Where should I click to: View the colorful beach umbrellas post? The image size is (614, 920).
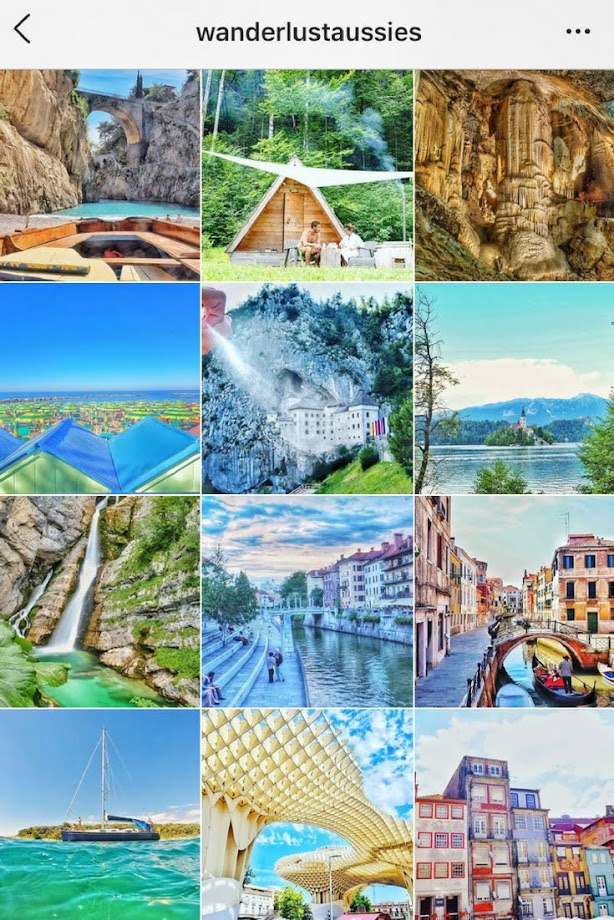(x=100, y=388)
